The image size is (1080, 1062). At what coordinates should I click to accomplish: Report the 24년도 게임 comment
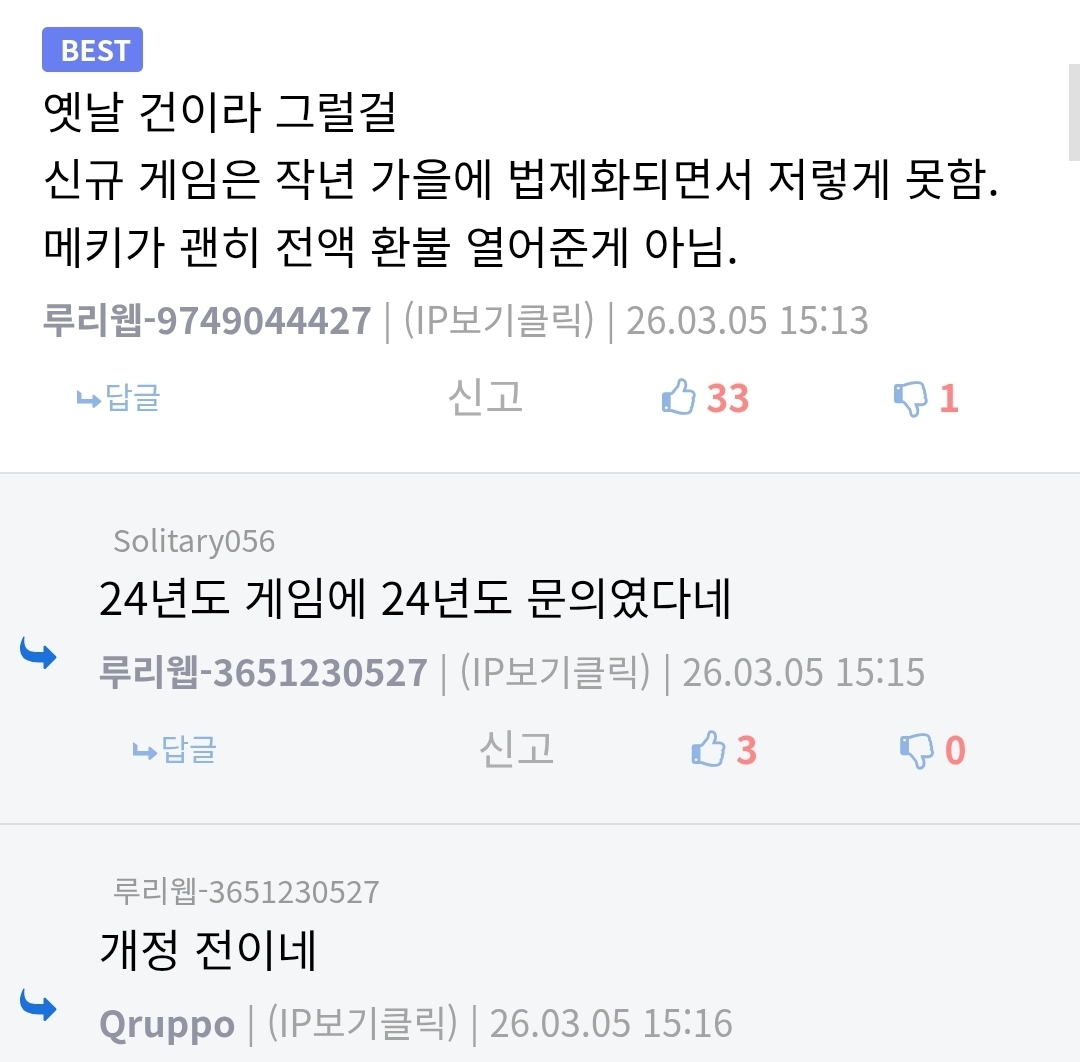tap(516, 749)
